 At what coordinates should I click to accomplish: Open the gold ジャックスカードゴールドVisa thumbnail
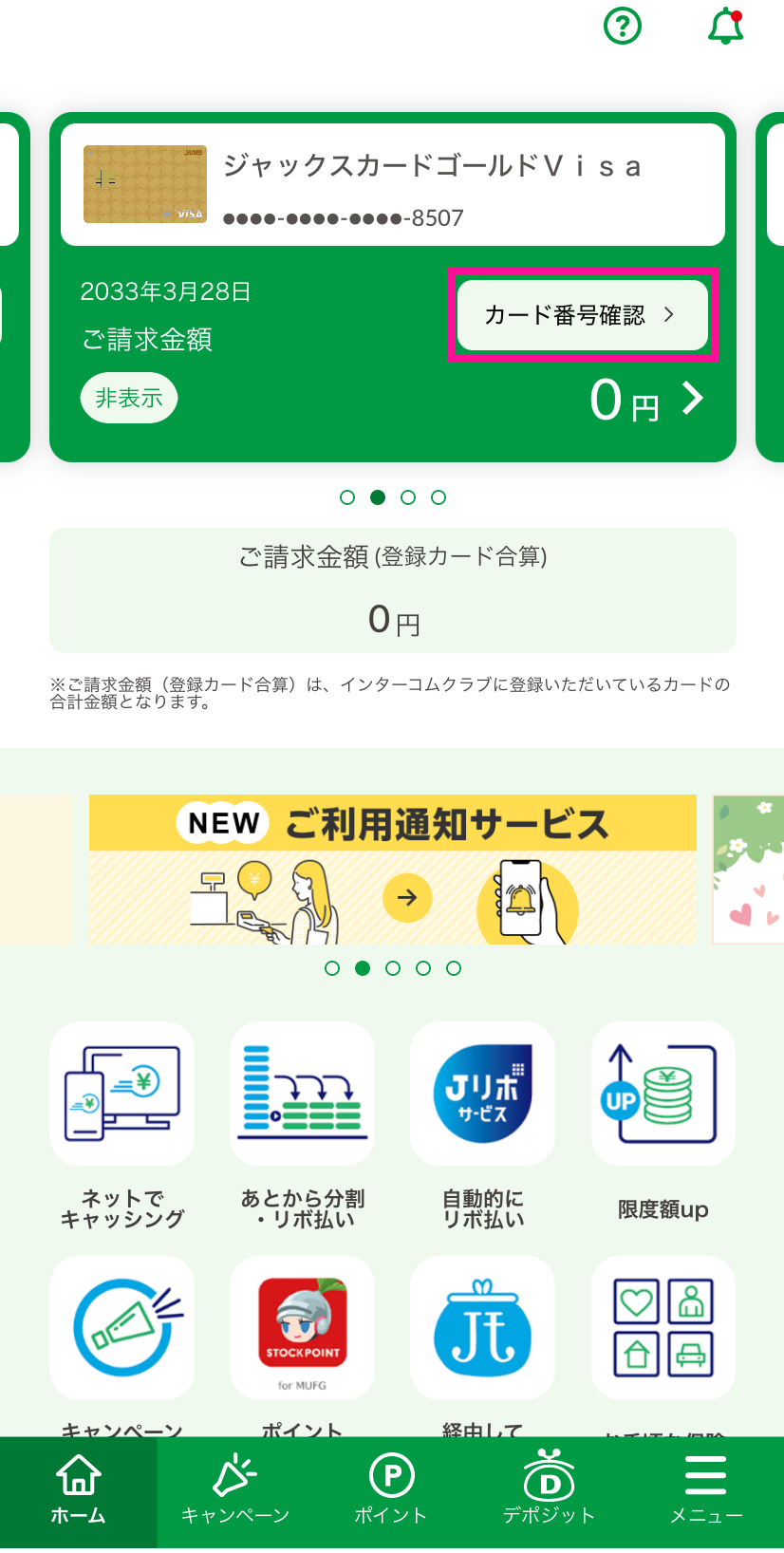click(x=143, y=183)
